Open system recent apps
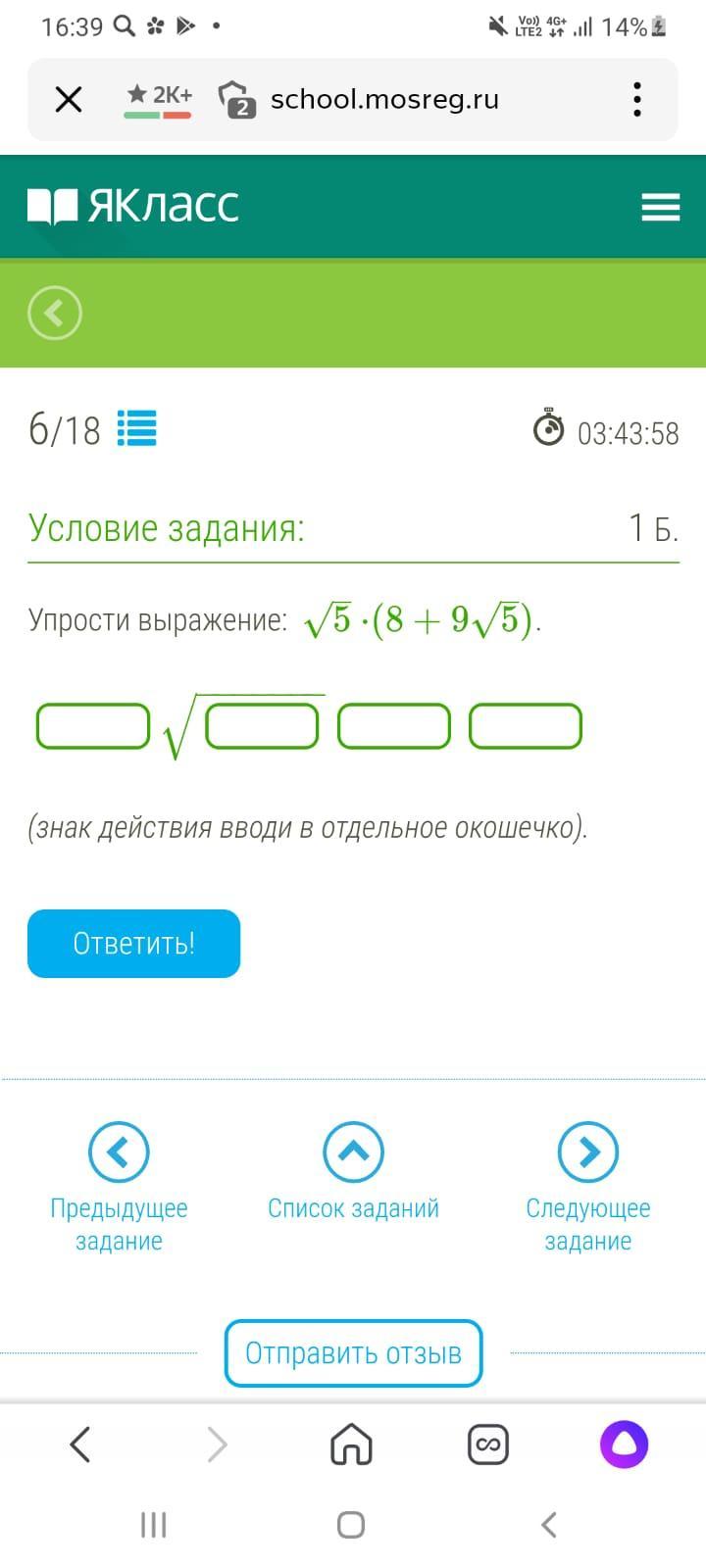Screen dimensions: 706x1568 (x=154, y=1525)
